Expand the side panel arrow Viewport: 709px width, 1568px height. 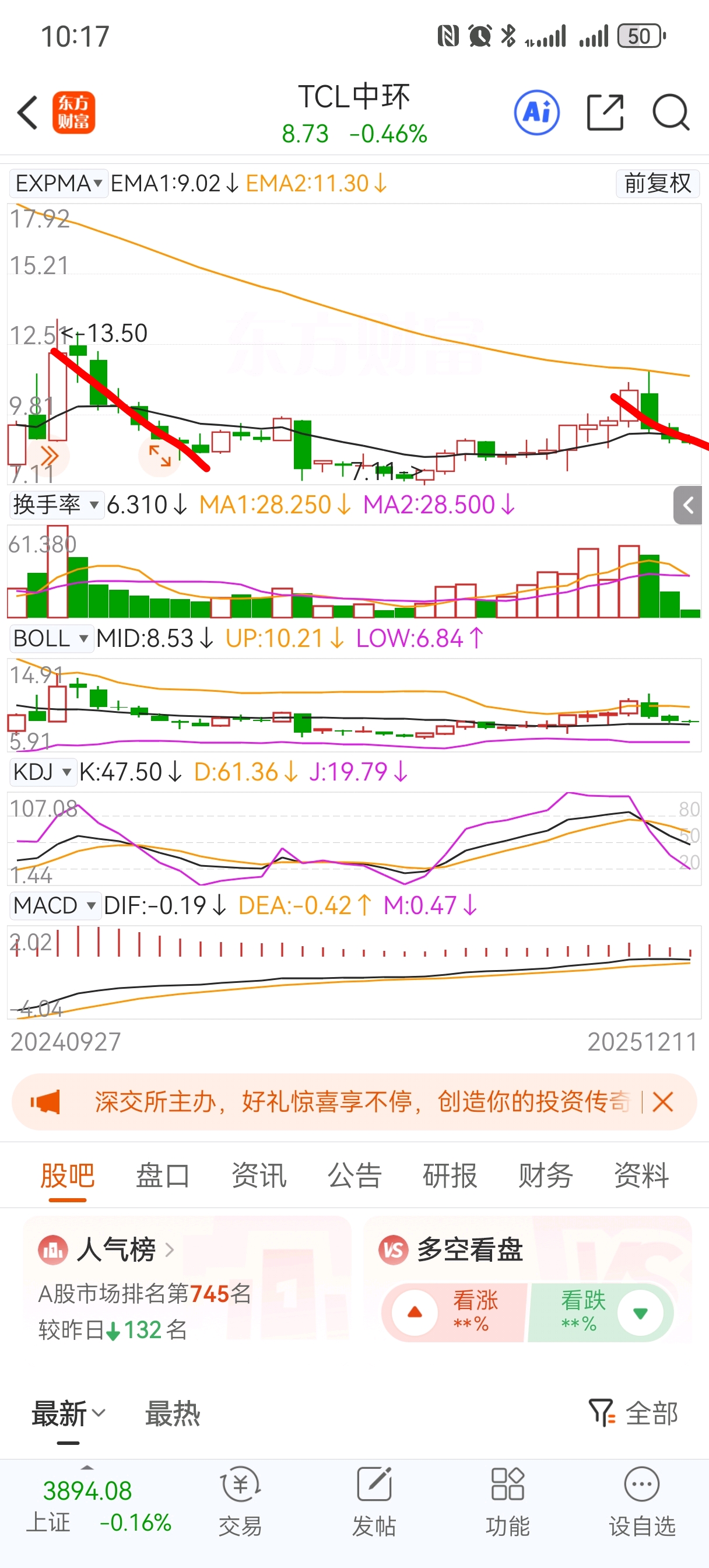[x=687, y=505]
